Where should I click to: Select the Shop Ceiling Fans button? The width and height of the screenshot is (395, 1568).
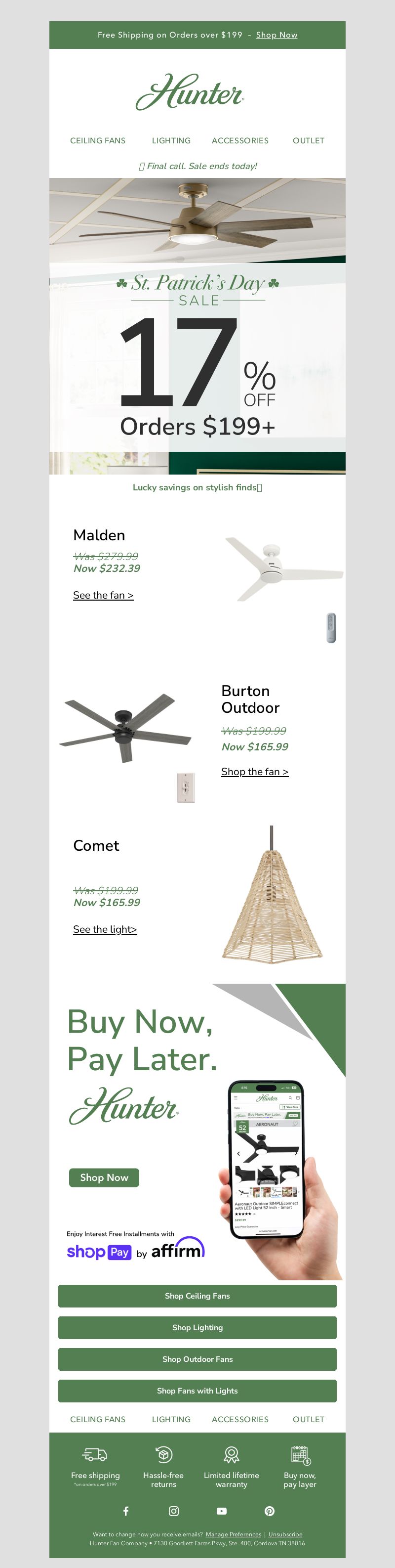pyautogui.click(x=197, y=1296)
